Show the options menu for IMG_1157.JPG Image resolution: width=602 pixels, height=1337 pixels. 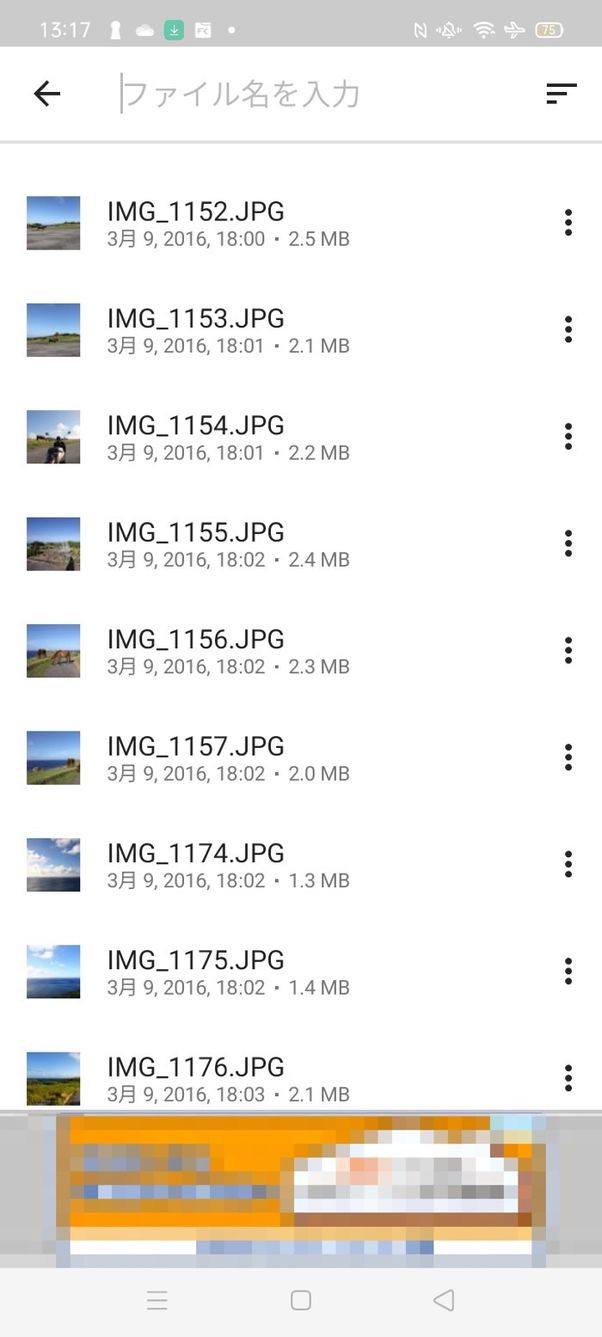[568, 758]
